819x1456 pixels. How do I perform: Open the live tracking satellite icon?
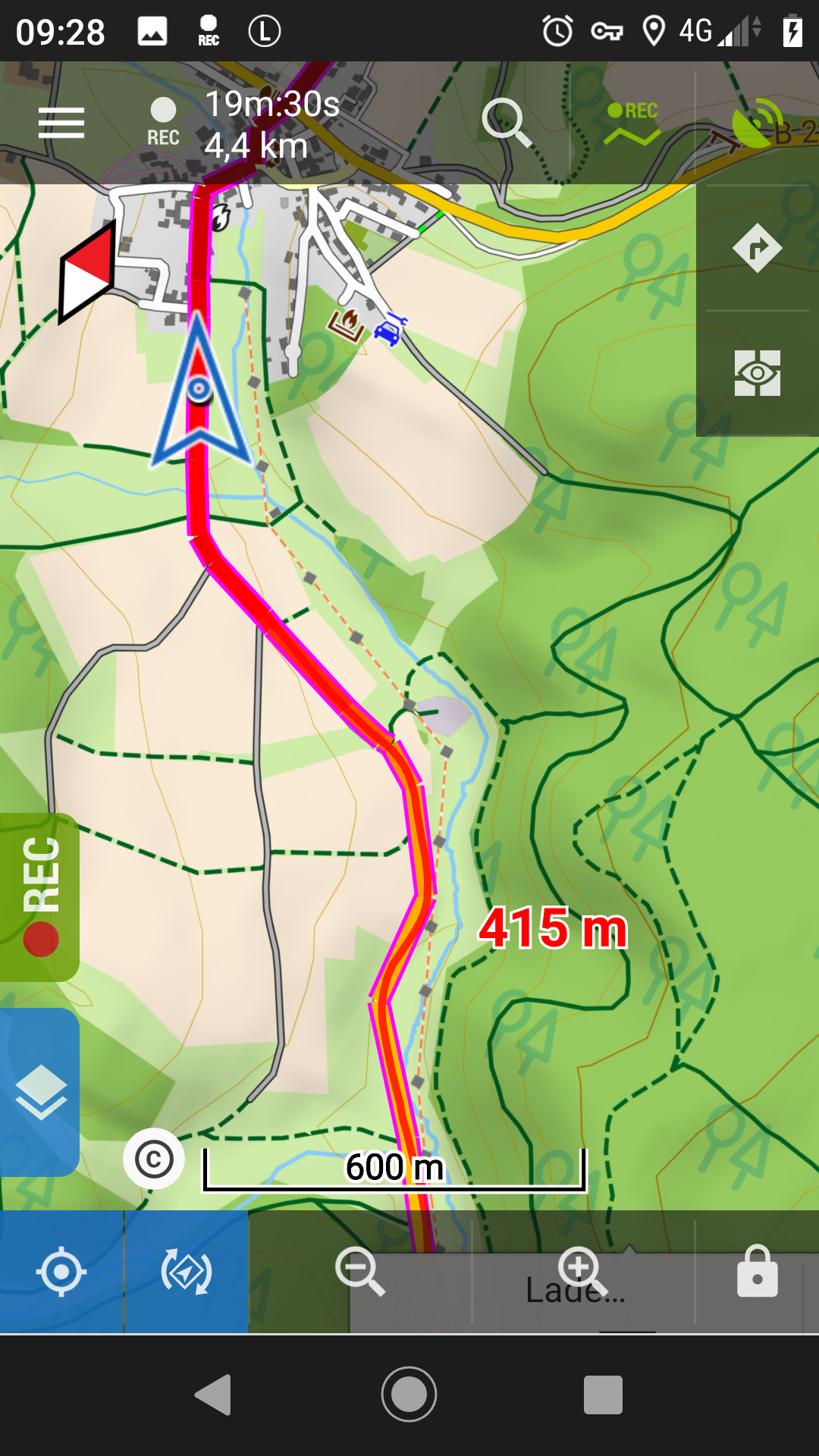[x=757, y=123]
